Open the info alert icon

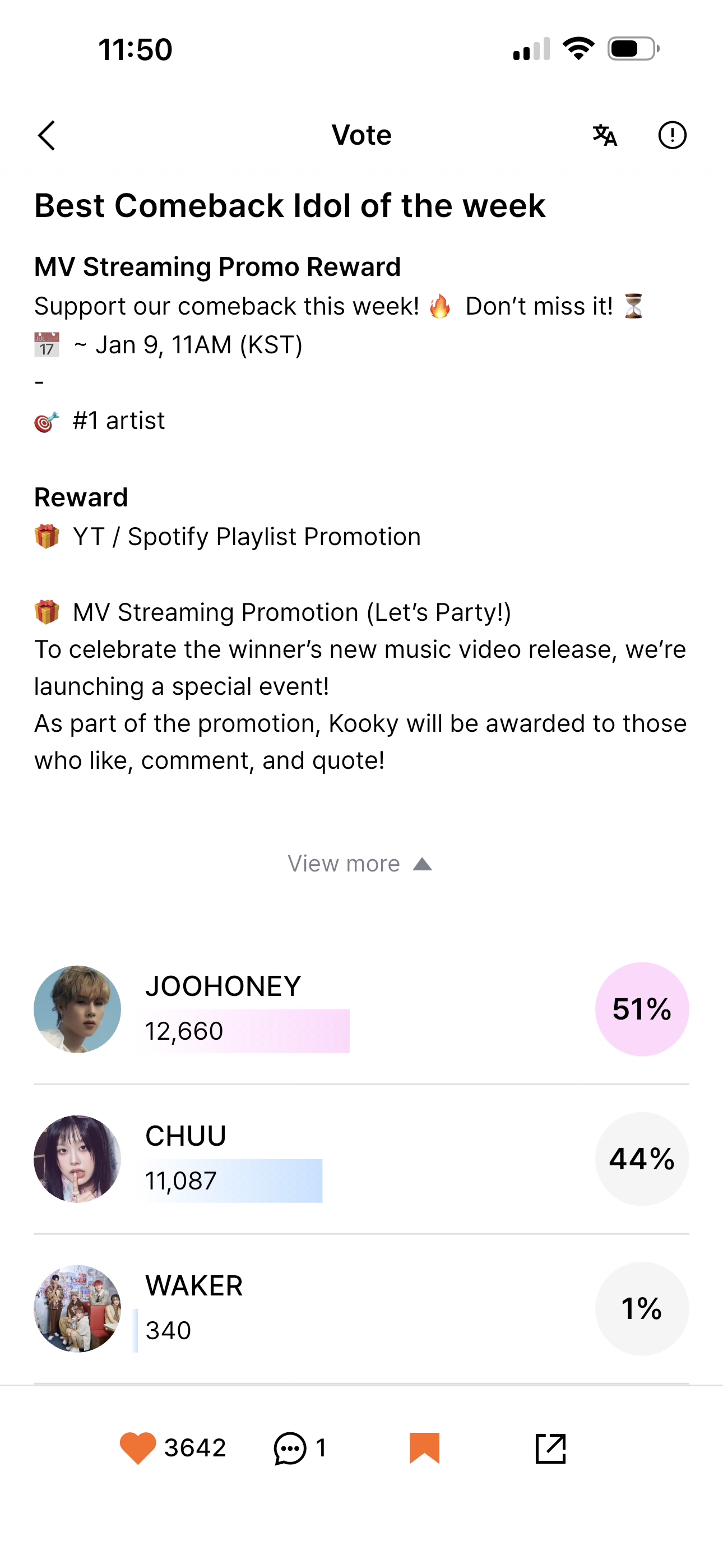[x=672, y=135]
